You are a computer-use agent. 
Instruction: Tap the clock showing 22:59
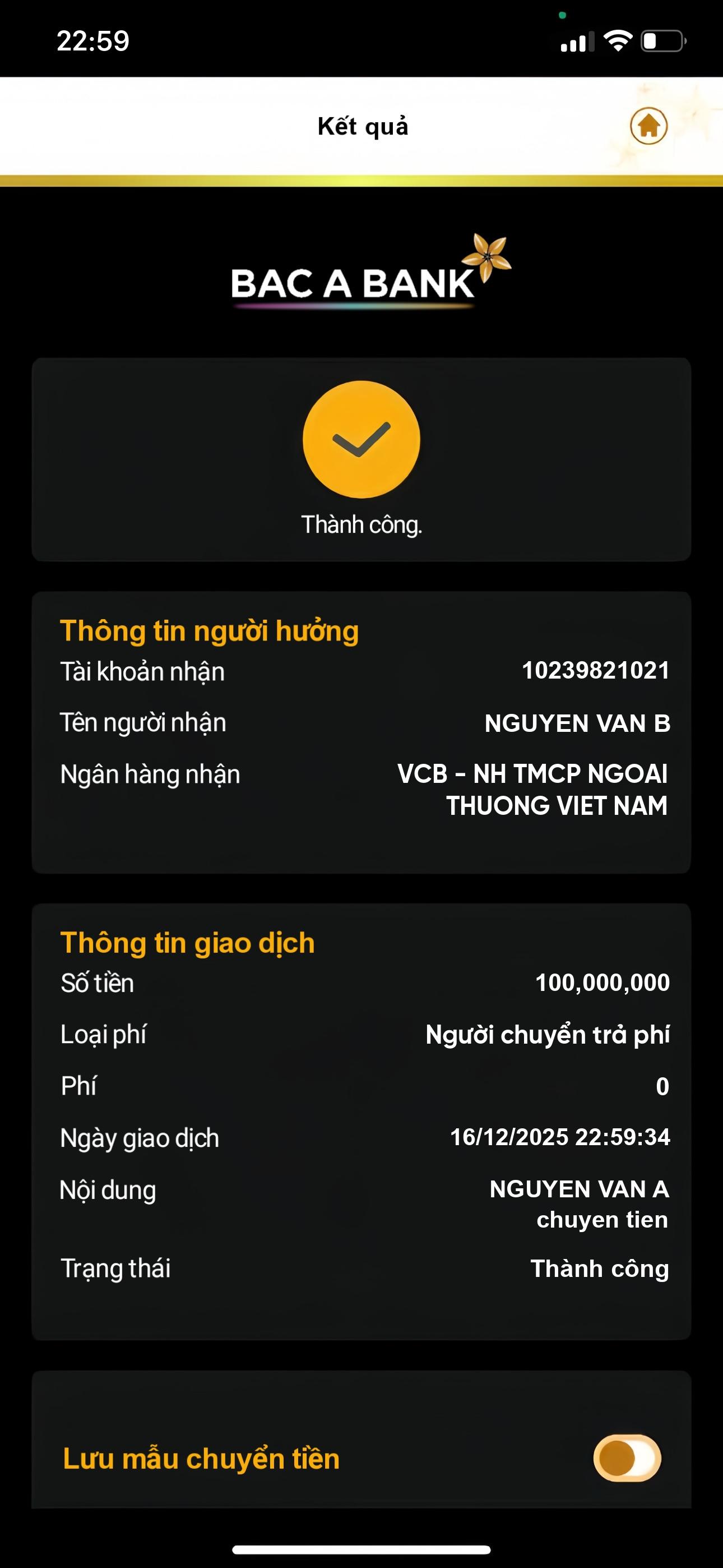coord(92,40)
